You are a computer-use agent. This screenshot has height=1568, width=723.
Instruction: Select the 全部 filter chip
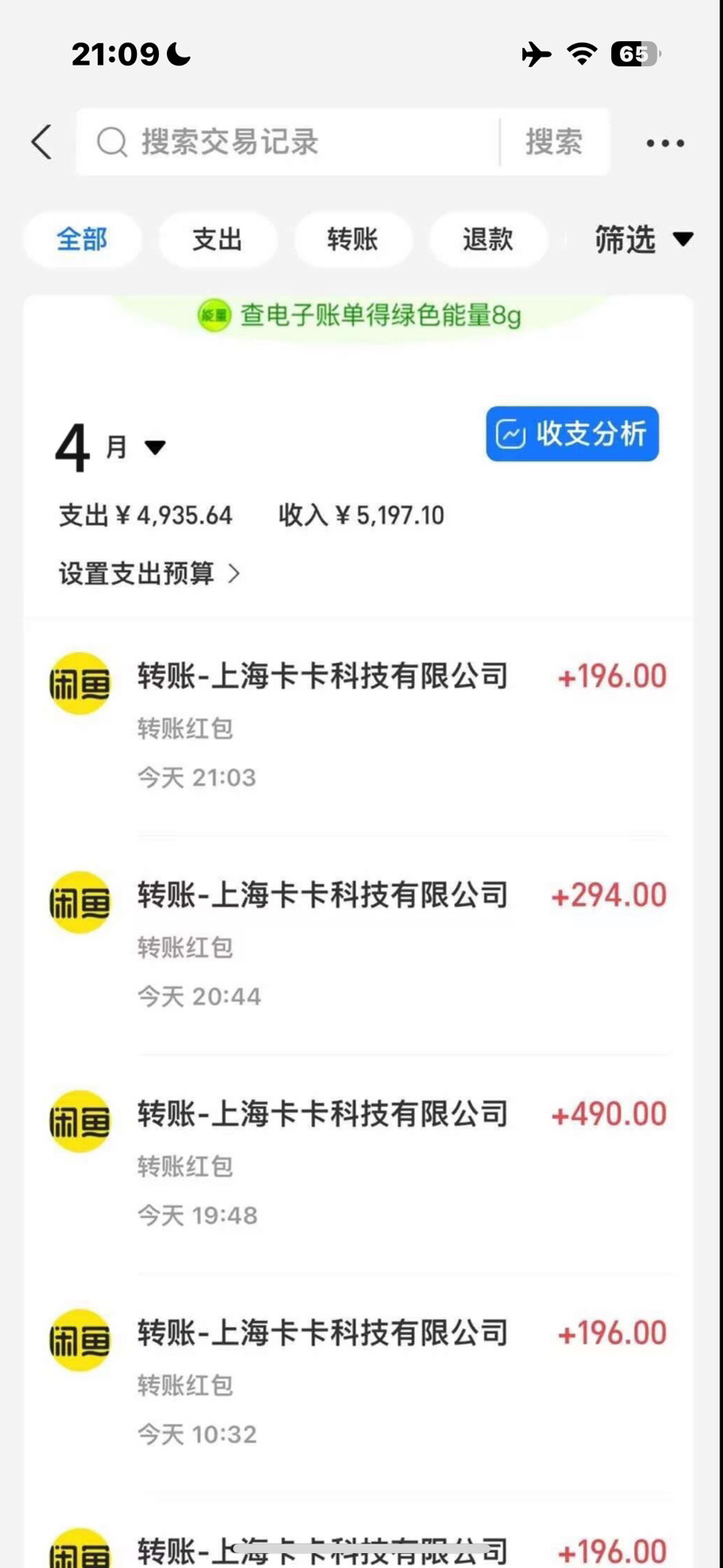(x=82, y=238)
